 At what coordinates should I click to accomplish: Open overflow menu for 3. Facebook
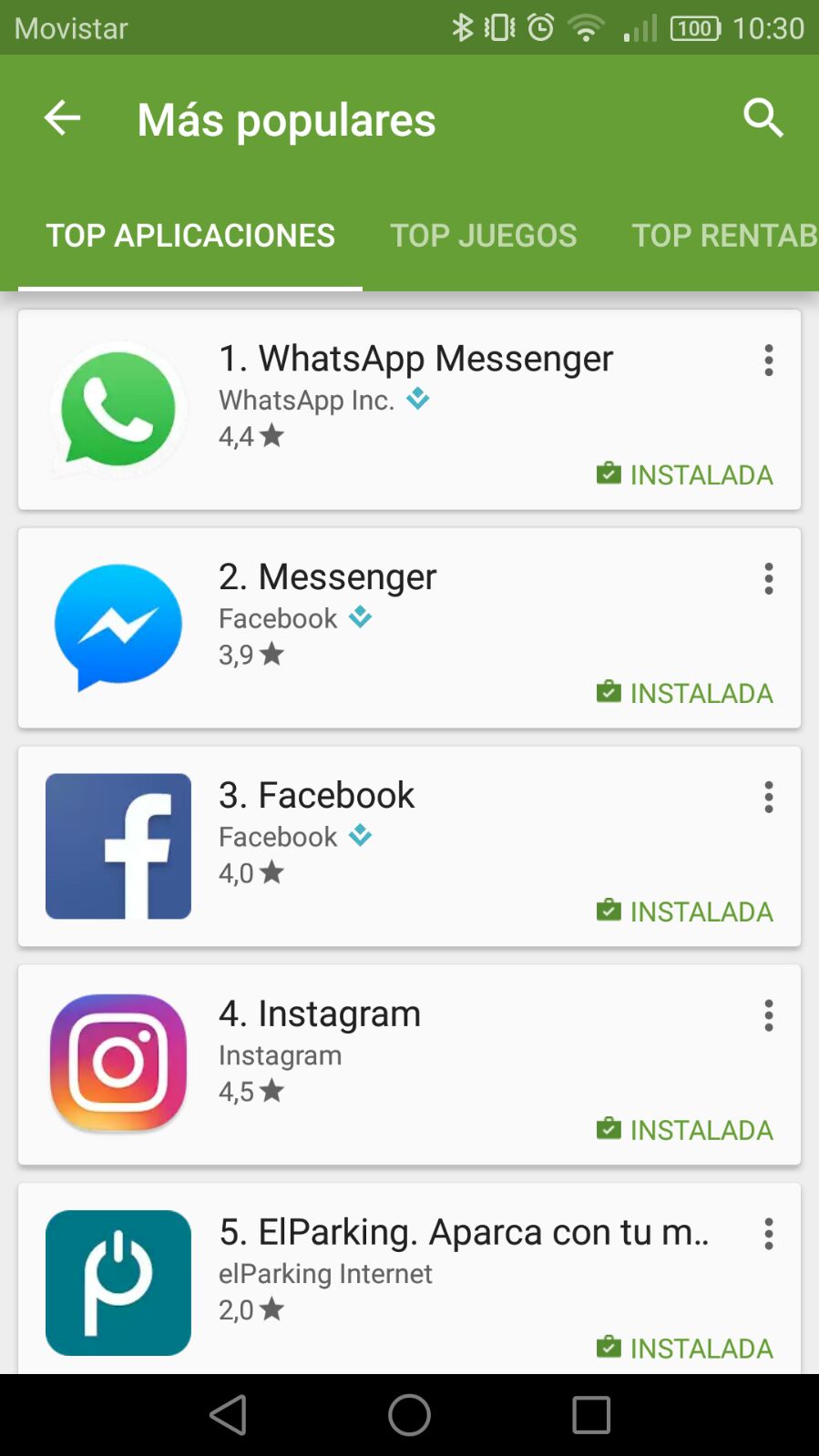click(769, 798)
